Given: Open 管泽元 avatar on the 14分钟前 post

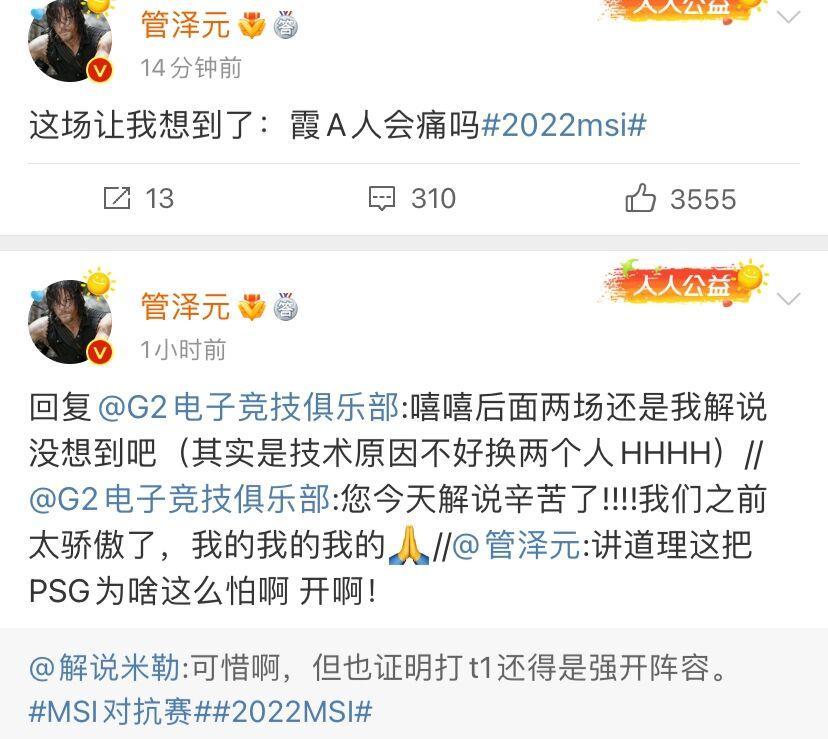Looking at the screenshot, I should [70, 40].
